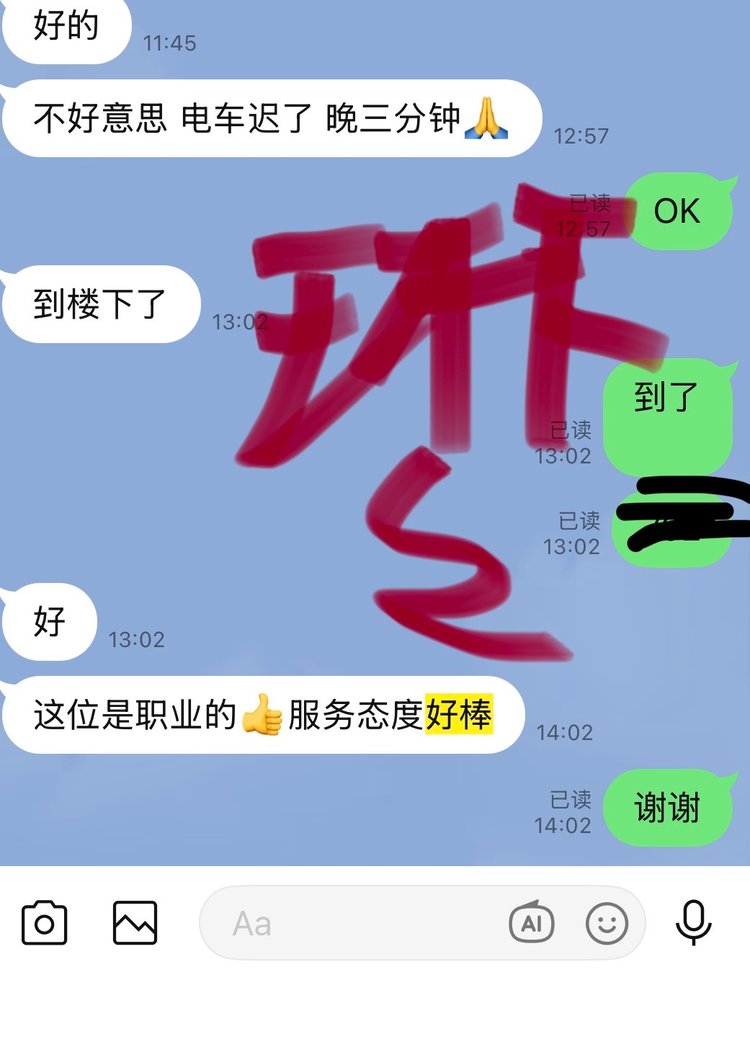Open the photo gallery picker

(134, 922)
